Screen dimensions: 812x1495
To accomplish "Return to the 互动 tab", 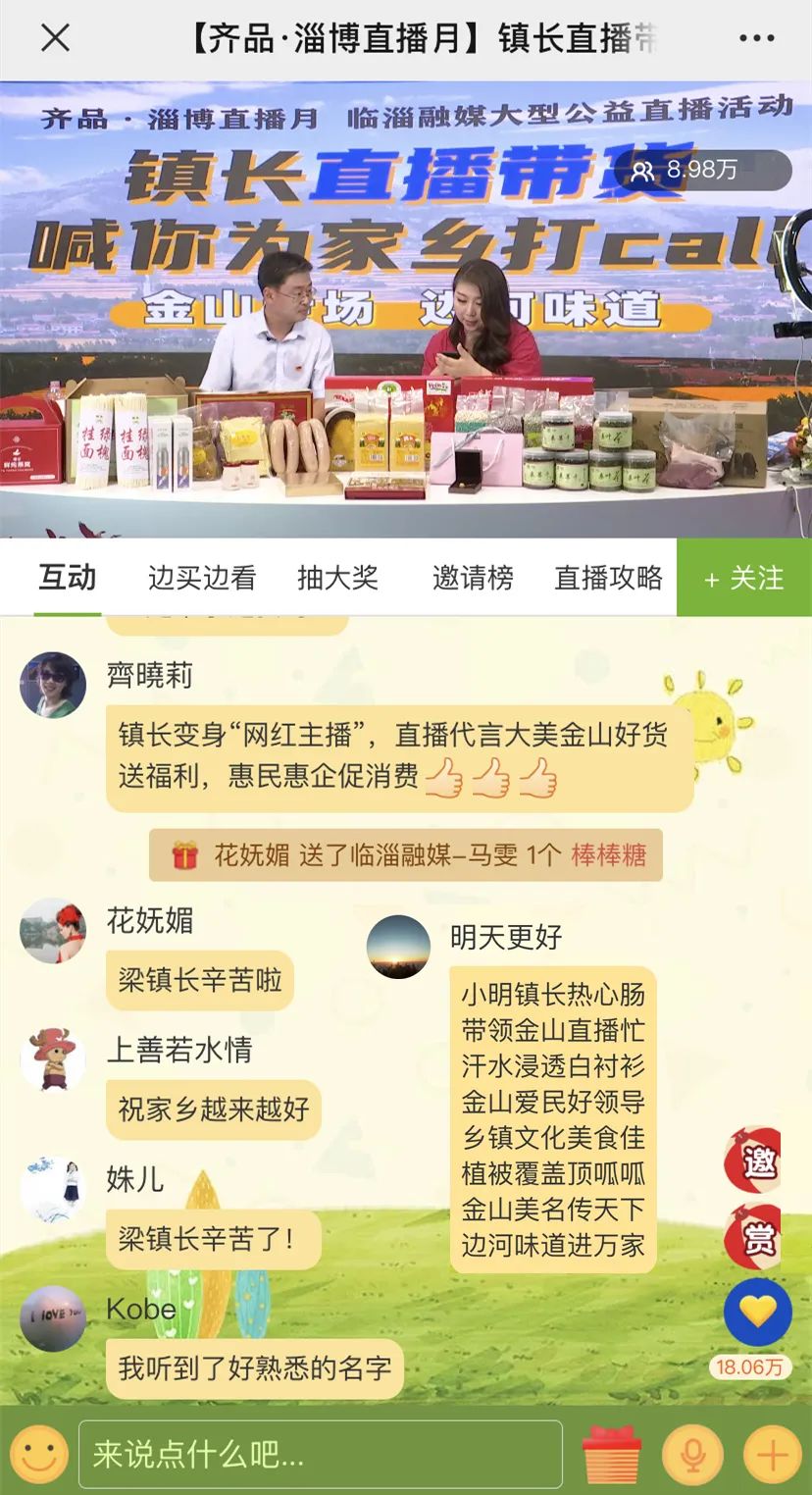I will [67, 579].
